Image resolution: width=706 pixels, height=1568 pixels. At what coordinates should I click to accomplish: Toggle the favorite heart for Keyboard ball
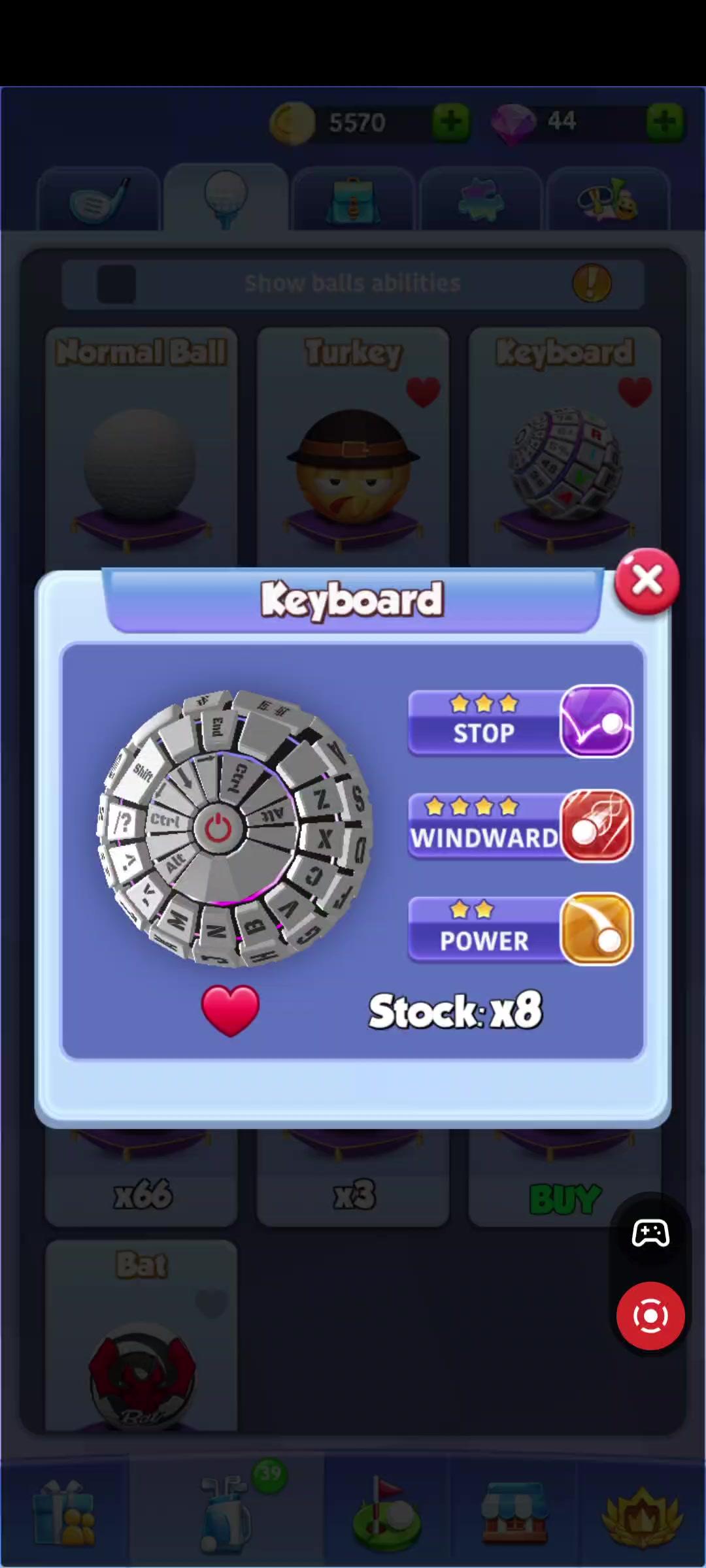tap(230, 1010)
